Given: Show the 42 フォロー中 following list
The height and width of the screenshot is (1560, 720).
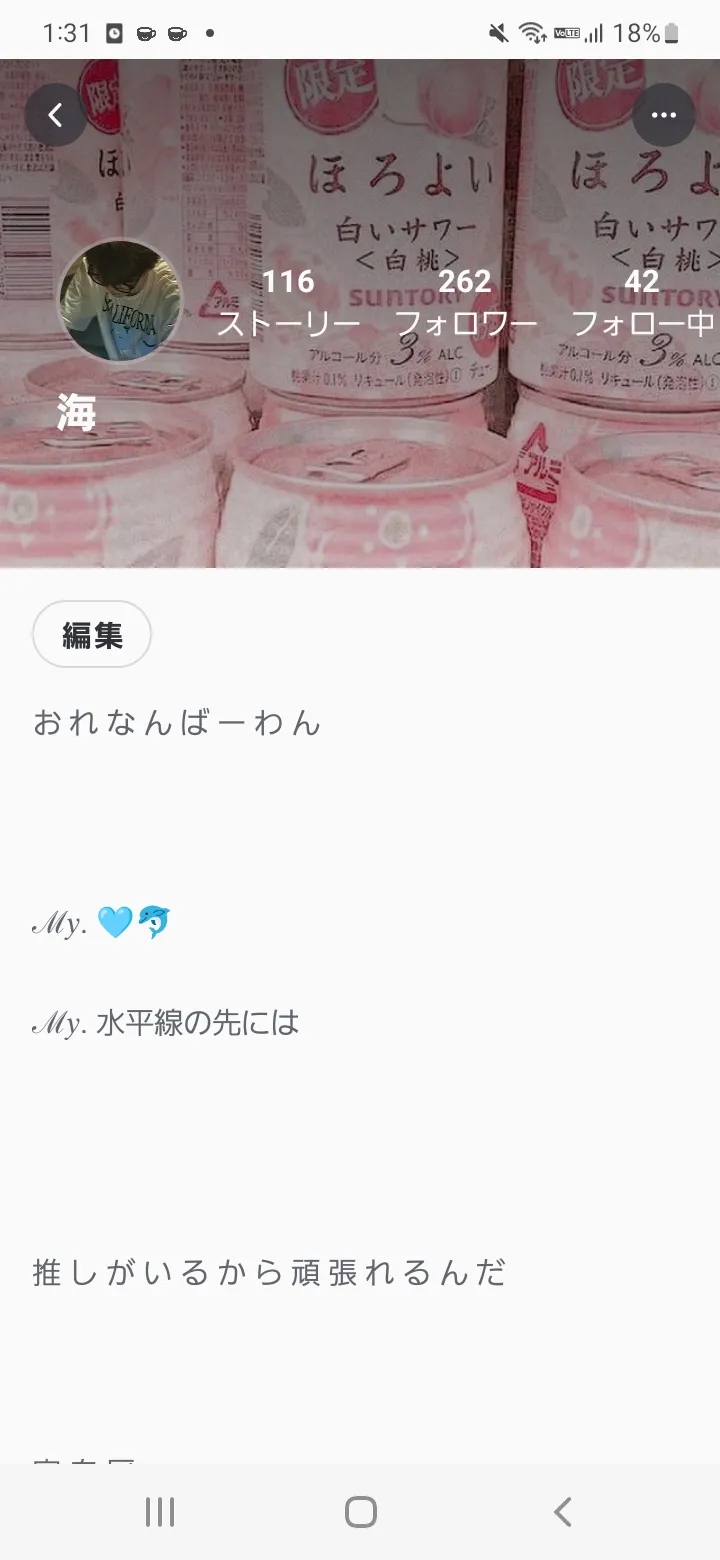Looking at the screenshot, I should click(x=642, y=302).
